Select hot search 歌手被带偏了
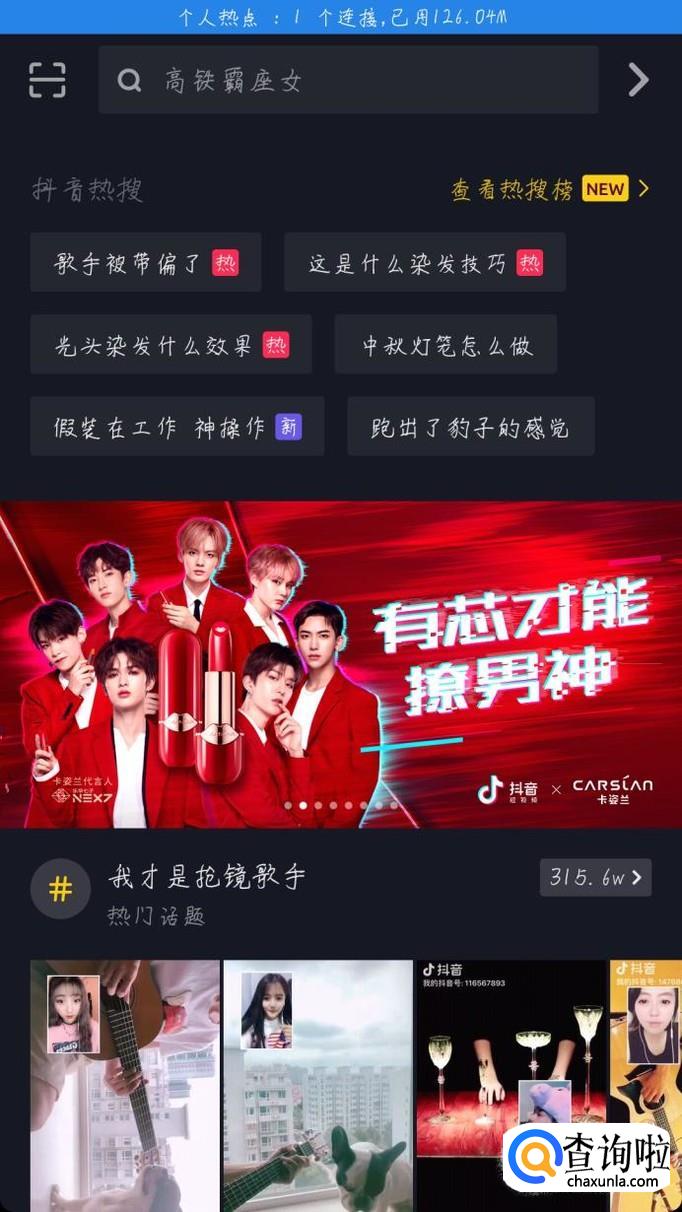682x1212 pixels. (146, 263)
